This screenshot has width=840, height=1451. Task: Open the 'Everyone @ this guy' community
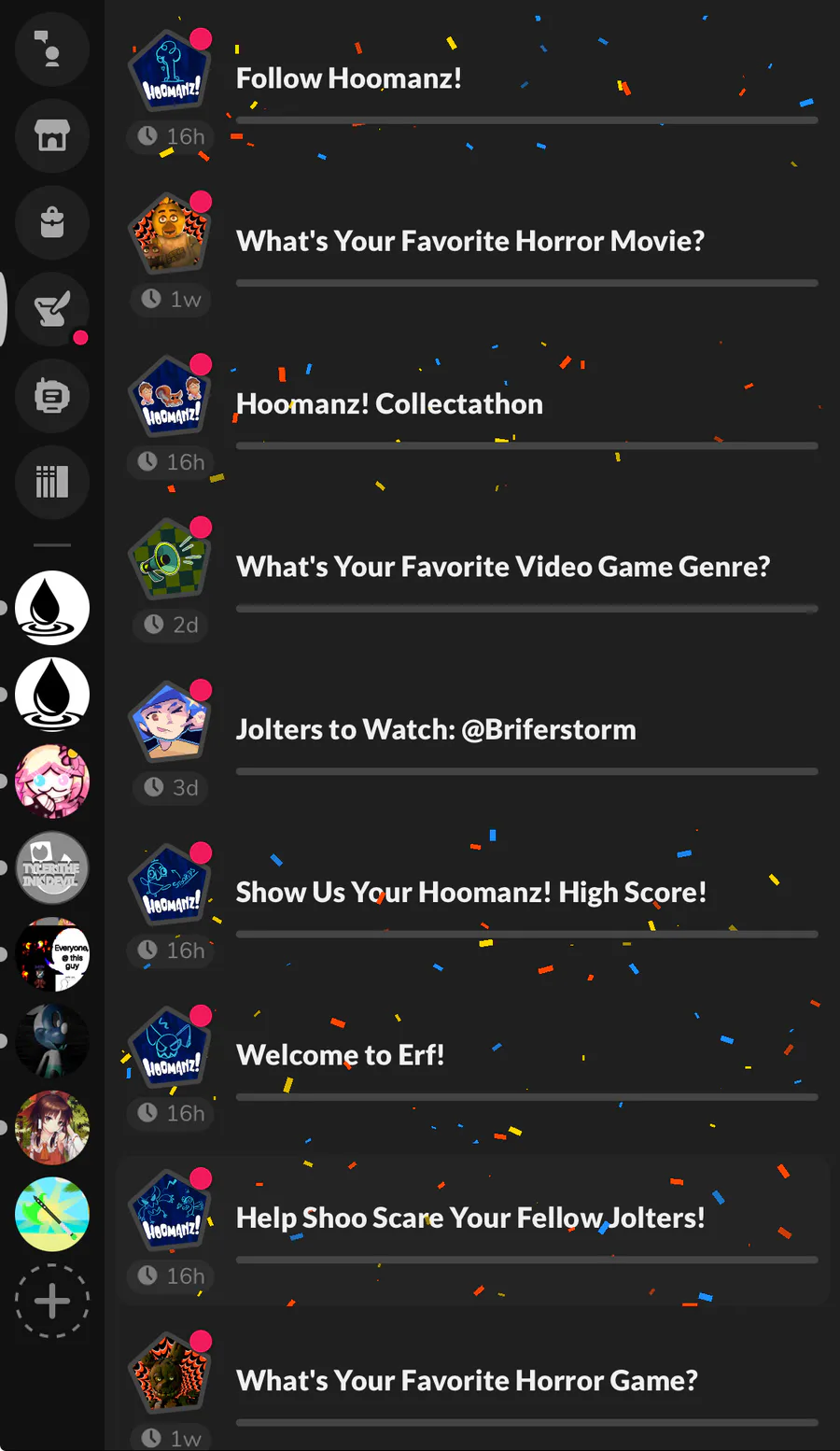(51, 954)
